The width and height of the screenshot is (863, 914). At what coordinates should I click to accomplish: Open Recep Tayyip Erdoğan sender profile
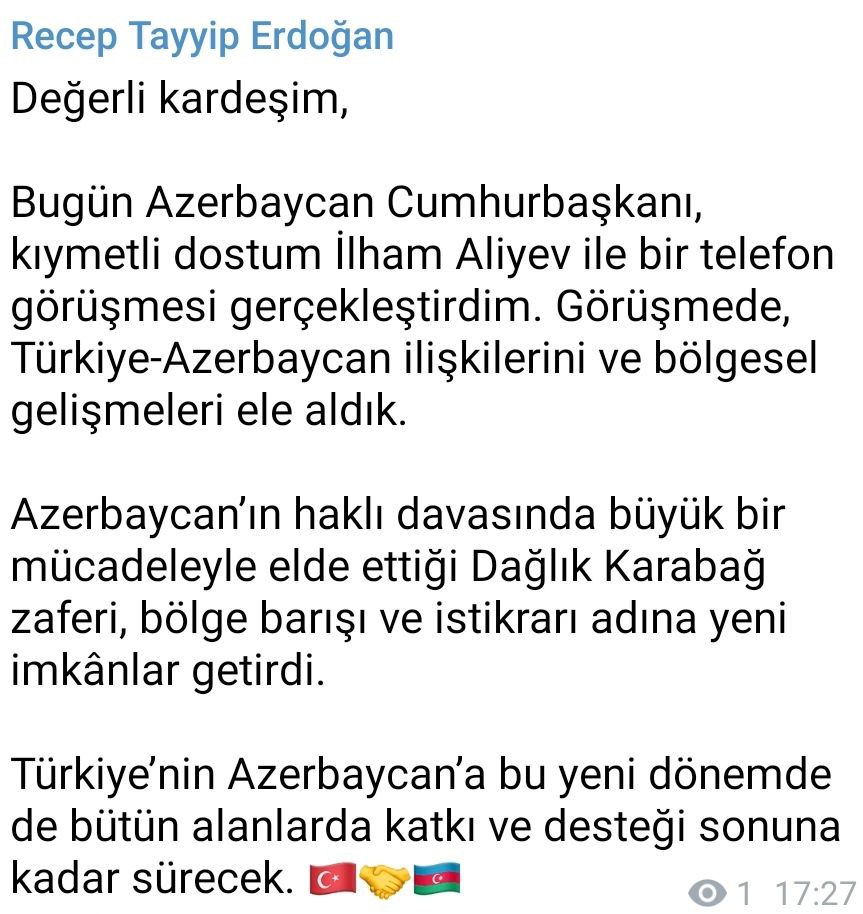[x=202, y=37]
